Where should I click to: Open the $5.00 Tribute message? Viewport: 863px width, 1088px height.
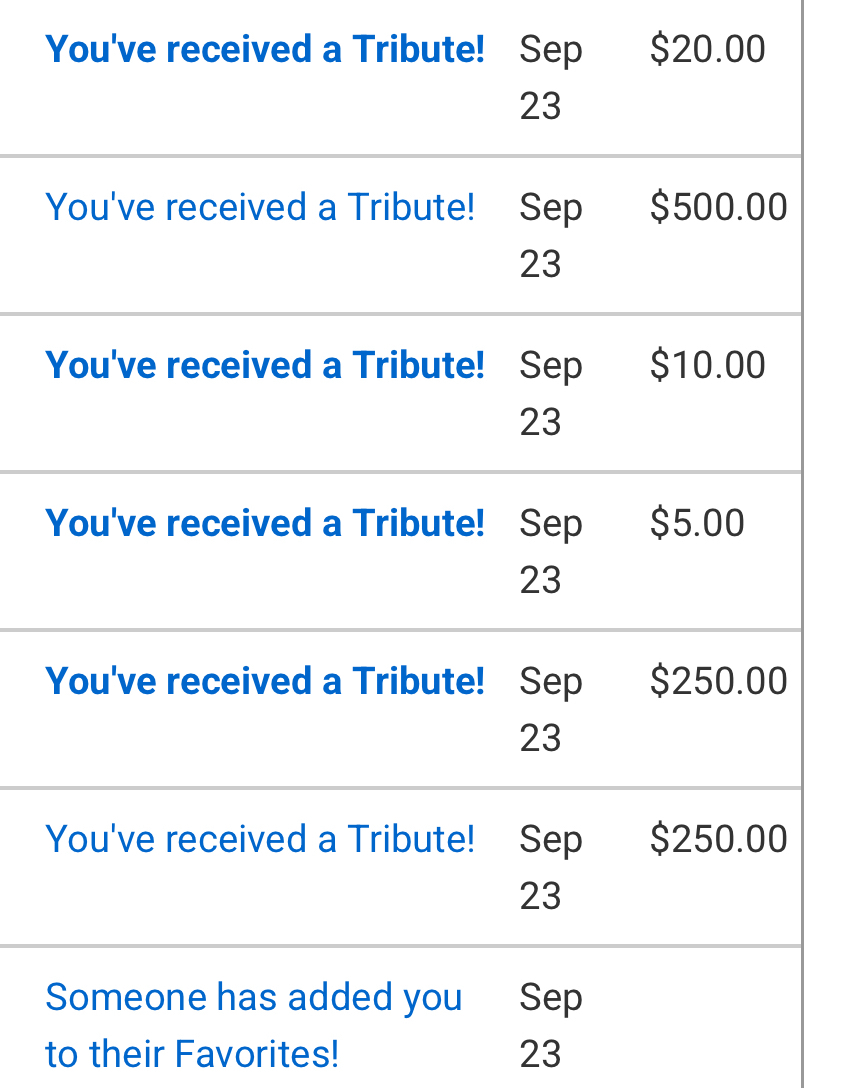(265, 523)
